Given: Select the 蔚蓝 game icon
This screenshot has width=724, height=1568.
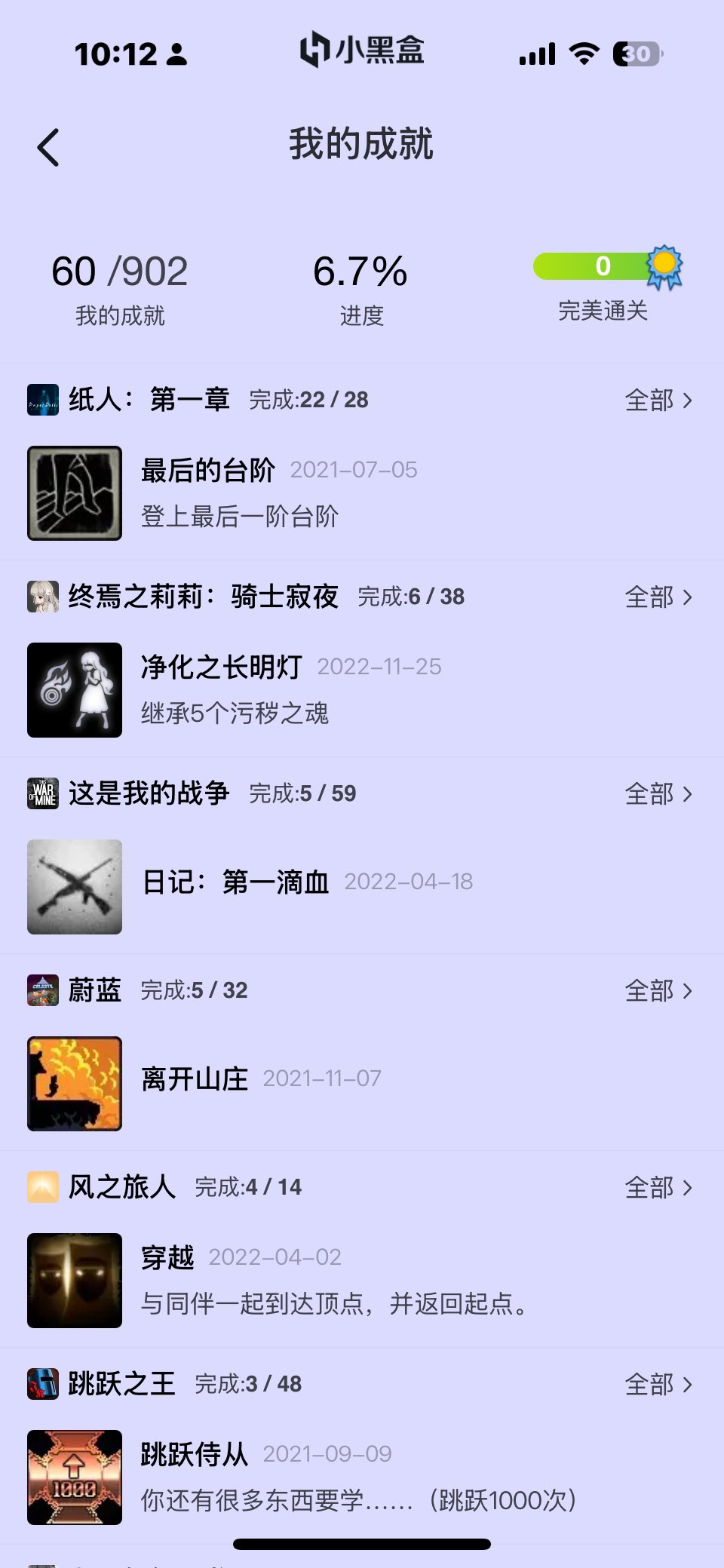Looking at the screenshot, I should pos(42,990).
